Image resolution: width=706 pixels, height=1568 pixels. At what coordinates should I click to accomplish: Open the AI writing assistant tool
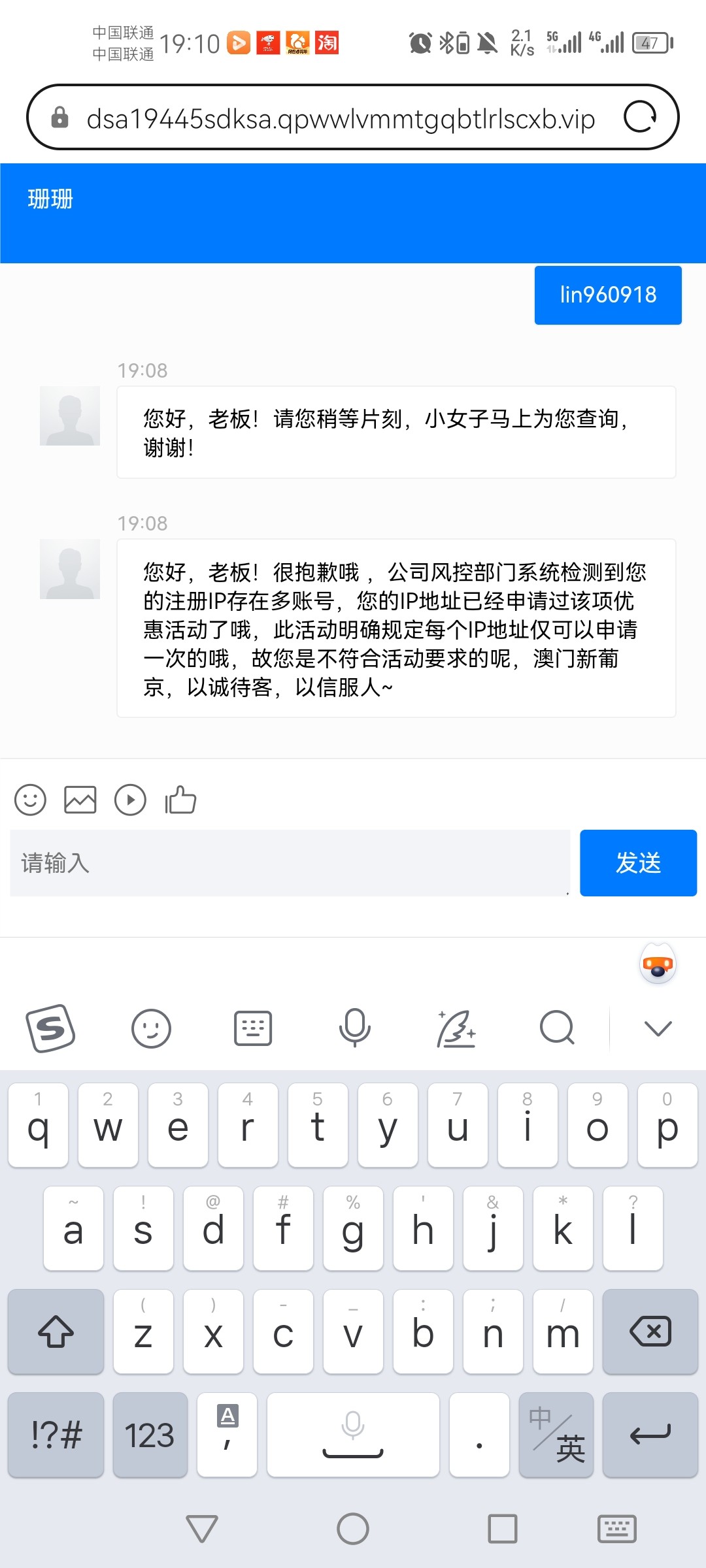tap(456, 1028)
